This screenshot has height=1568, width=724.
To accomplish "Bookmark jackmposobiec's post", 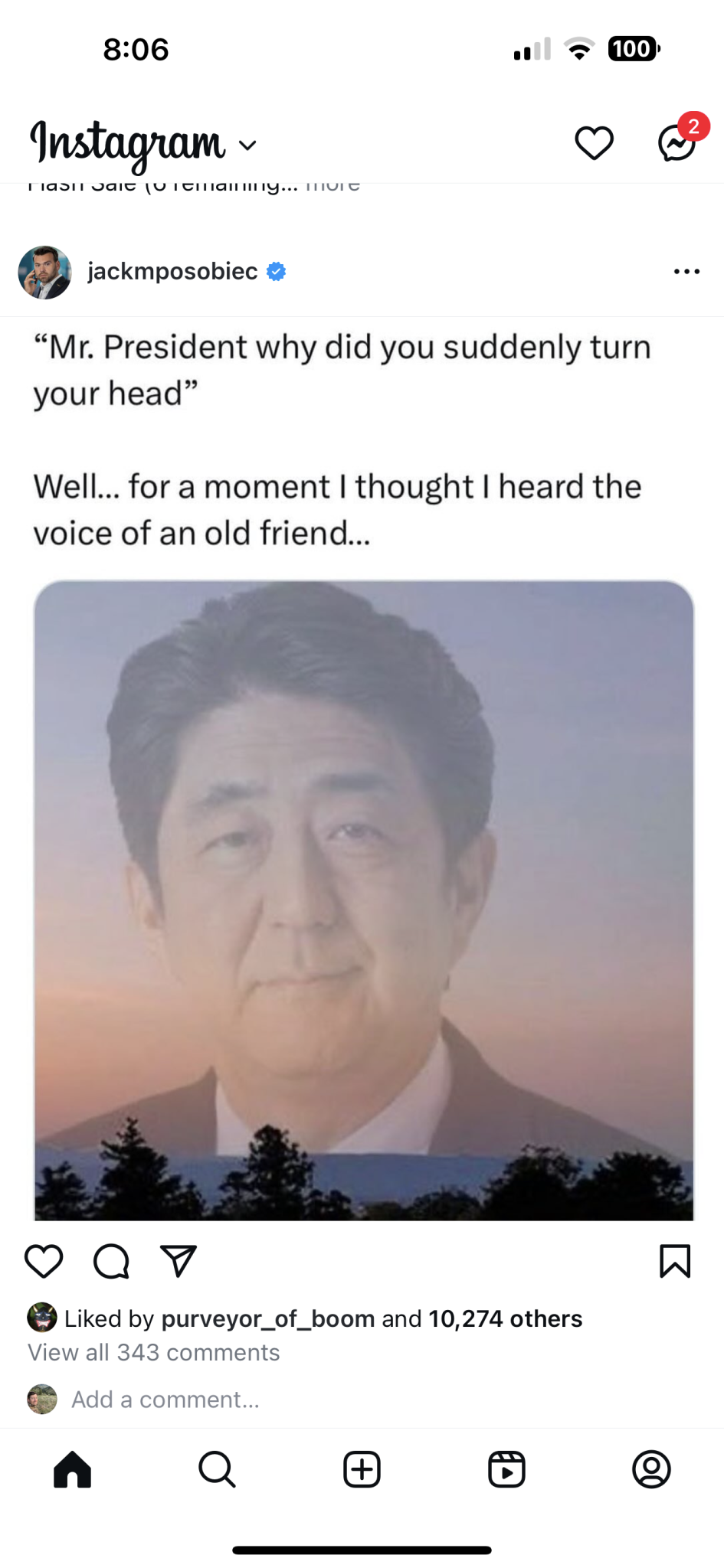I will (x=675, y=1261).
